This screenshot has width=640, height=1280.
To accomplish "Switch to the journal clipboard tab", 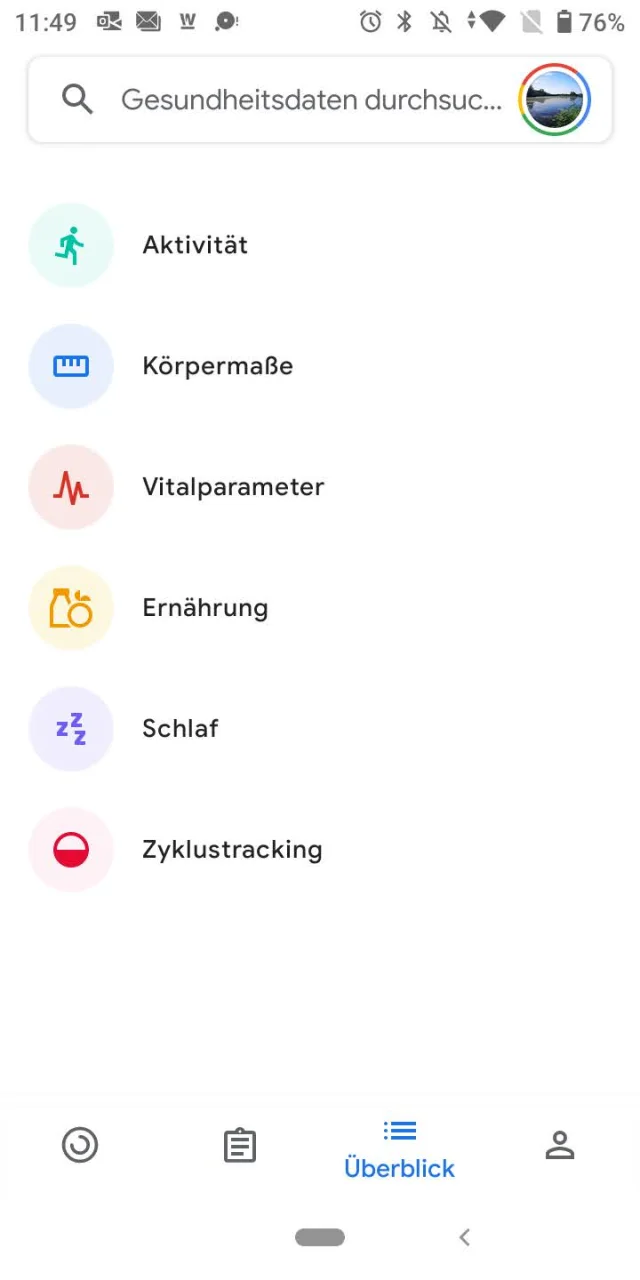I will (x=240, y=1145).
